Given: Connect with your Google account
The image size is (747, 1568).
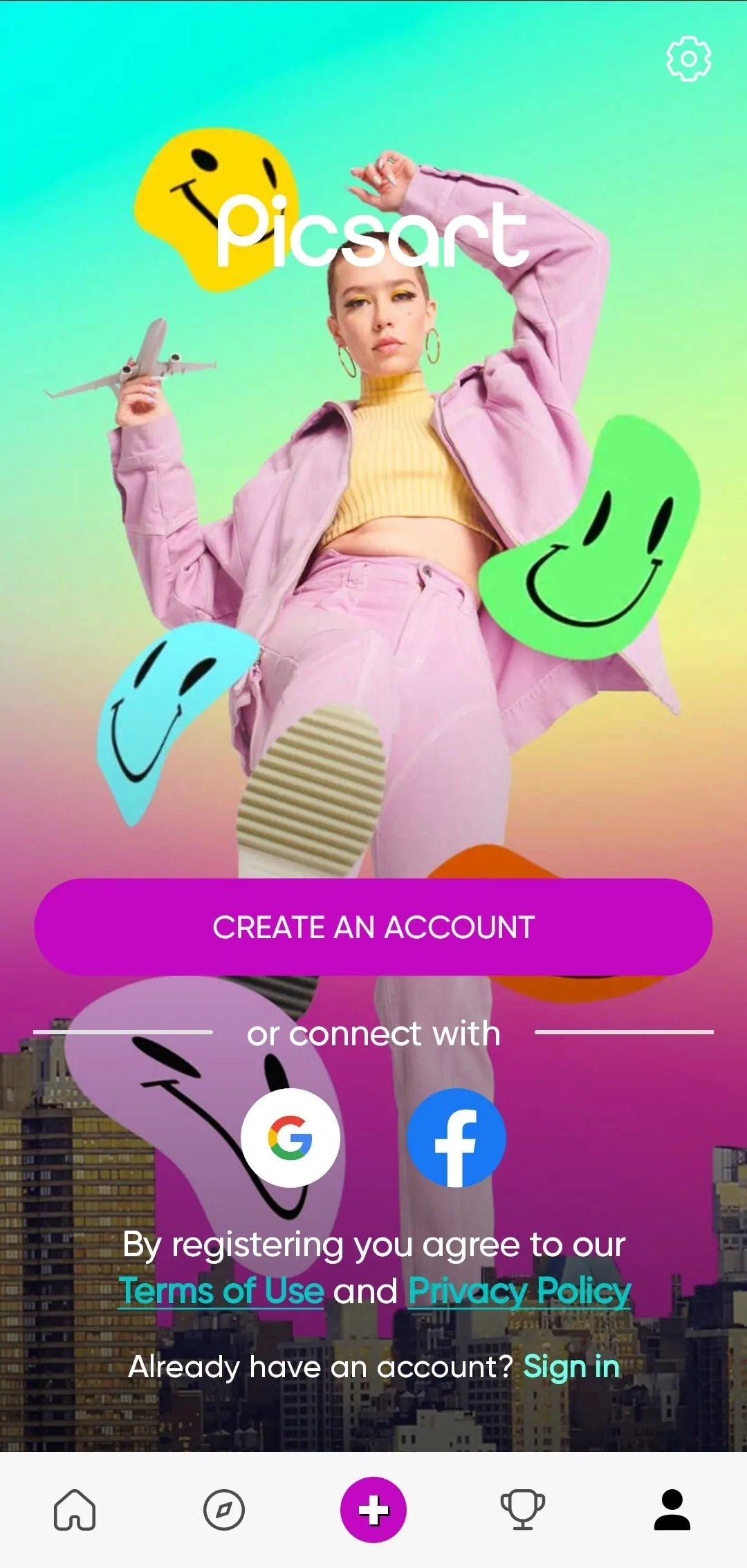Looking at the screenshot, I should (x=290, y=1137).
